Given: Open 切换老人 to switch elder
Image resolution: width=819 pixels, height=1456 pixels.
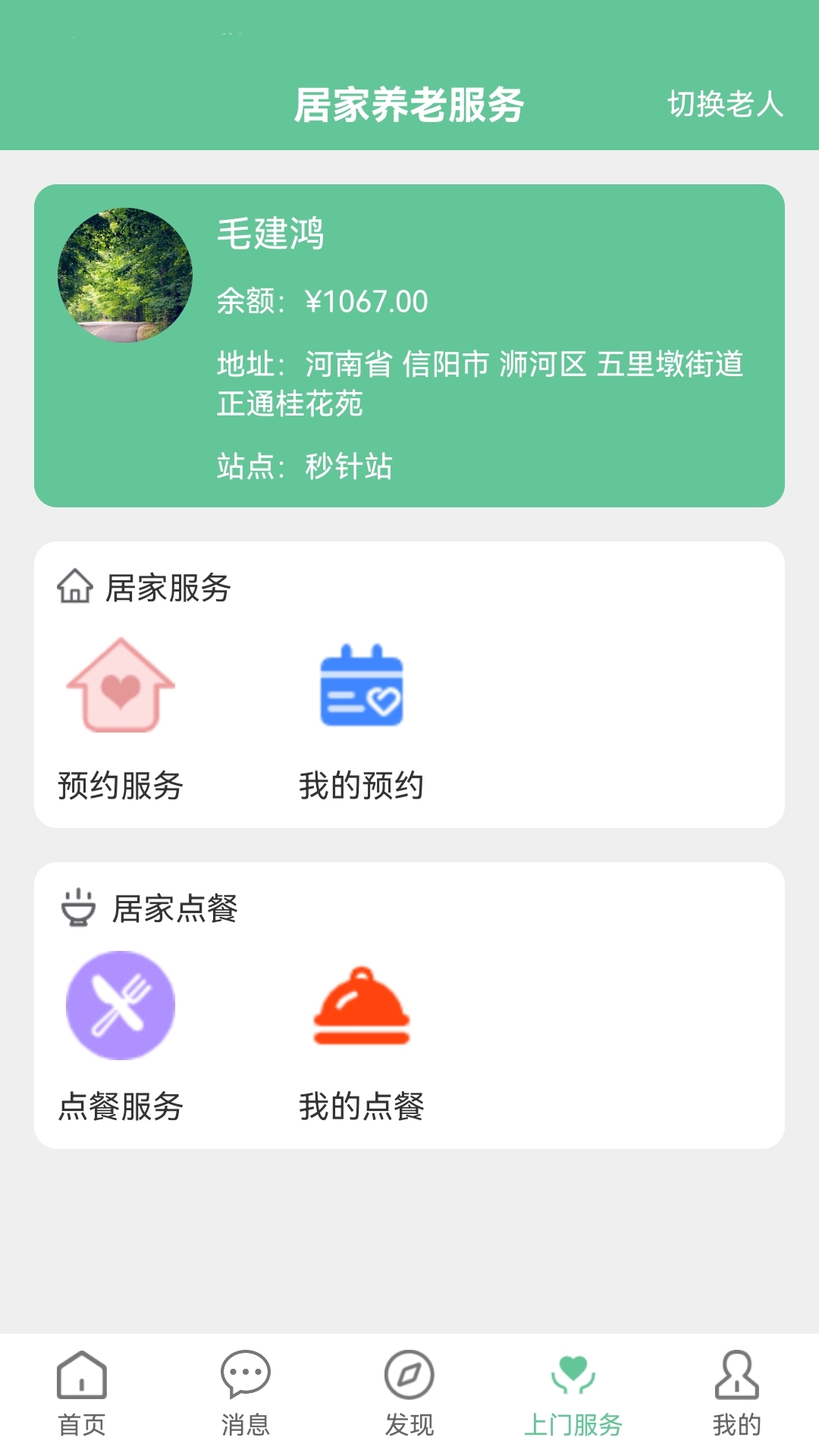Looking at the screenshot, I should click(x=726, y=101).
